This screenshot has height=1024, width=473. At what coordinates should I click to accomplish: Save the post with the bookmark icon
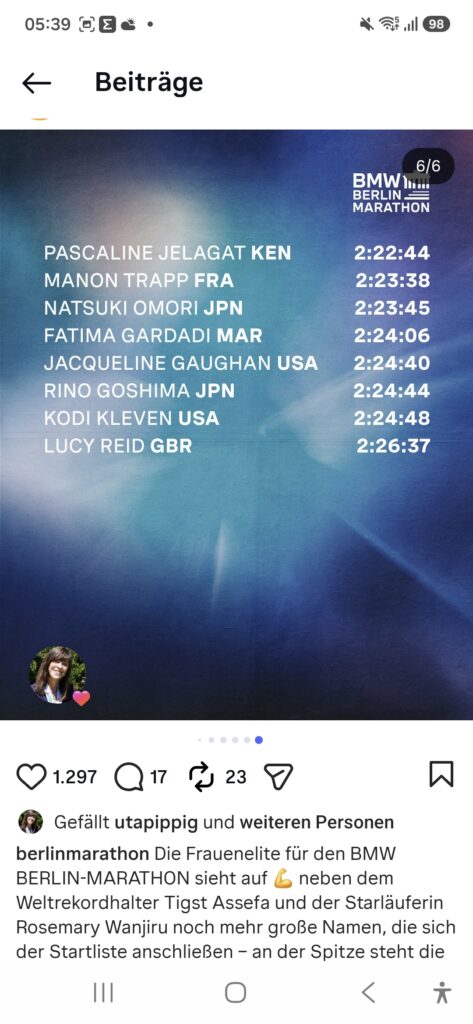[x=441, y=775]
